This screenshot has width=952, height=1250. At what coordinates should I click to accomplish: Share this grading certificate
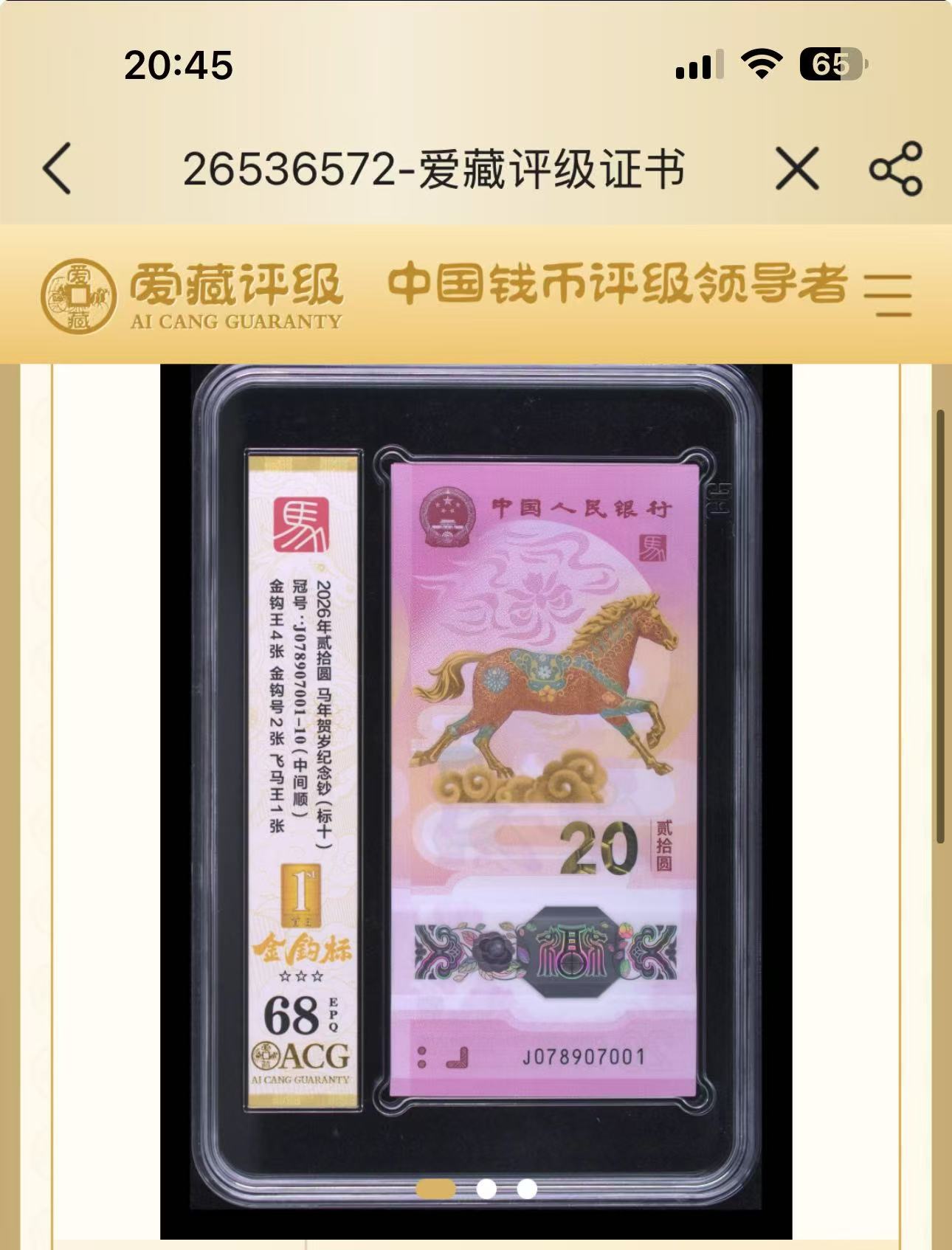point(895,169)
